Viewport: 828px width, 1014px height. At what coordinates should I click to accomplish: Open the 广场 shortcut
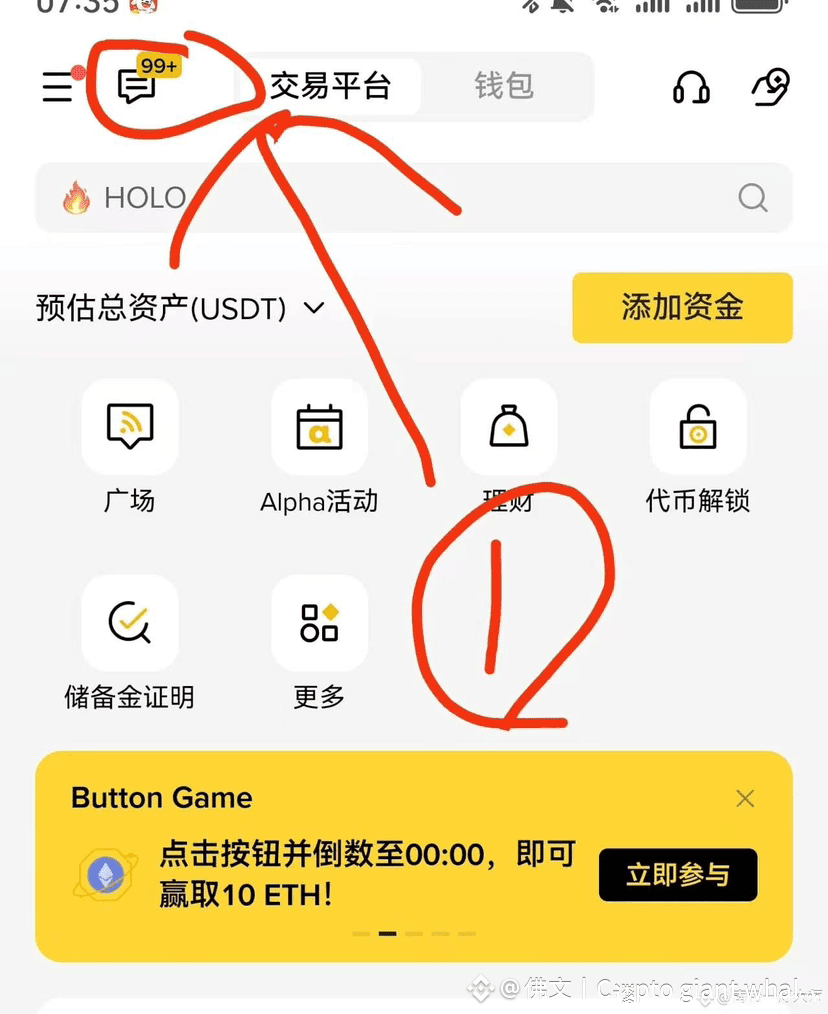130,427
